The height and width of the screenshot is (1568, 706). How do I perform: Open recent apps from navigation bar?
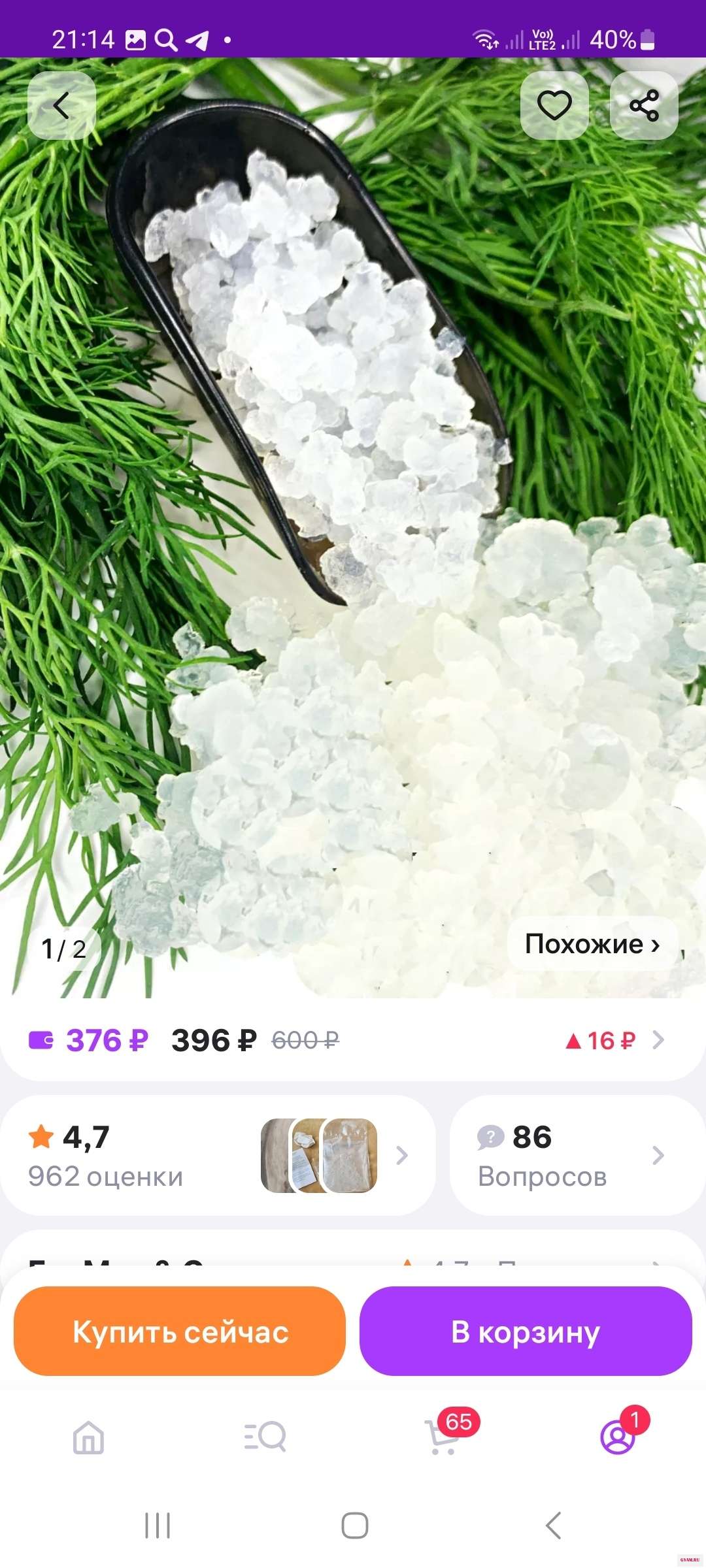tap(158, 1526)
